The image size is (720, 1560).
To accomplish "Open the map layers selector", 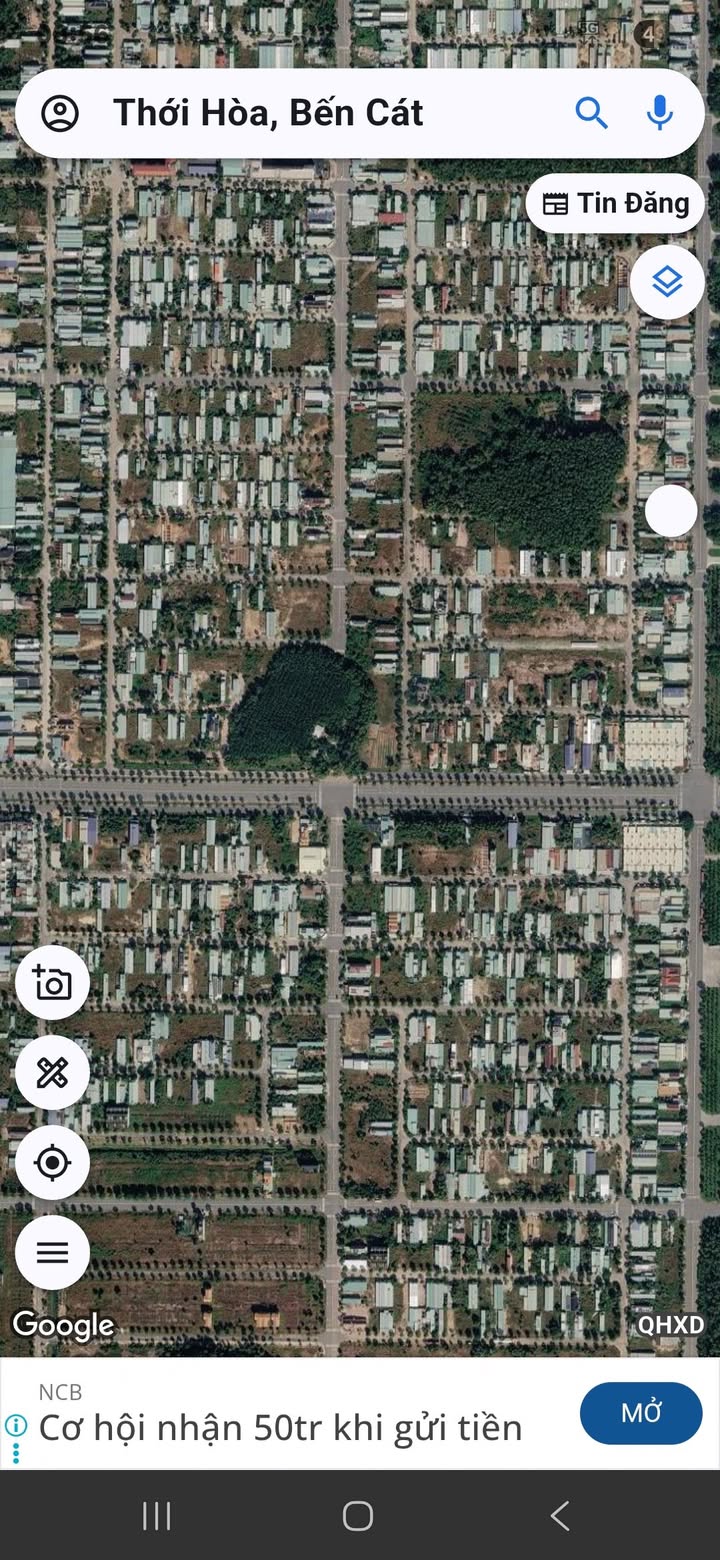I will (667, 283).
